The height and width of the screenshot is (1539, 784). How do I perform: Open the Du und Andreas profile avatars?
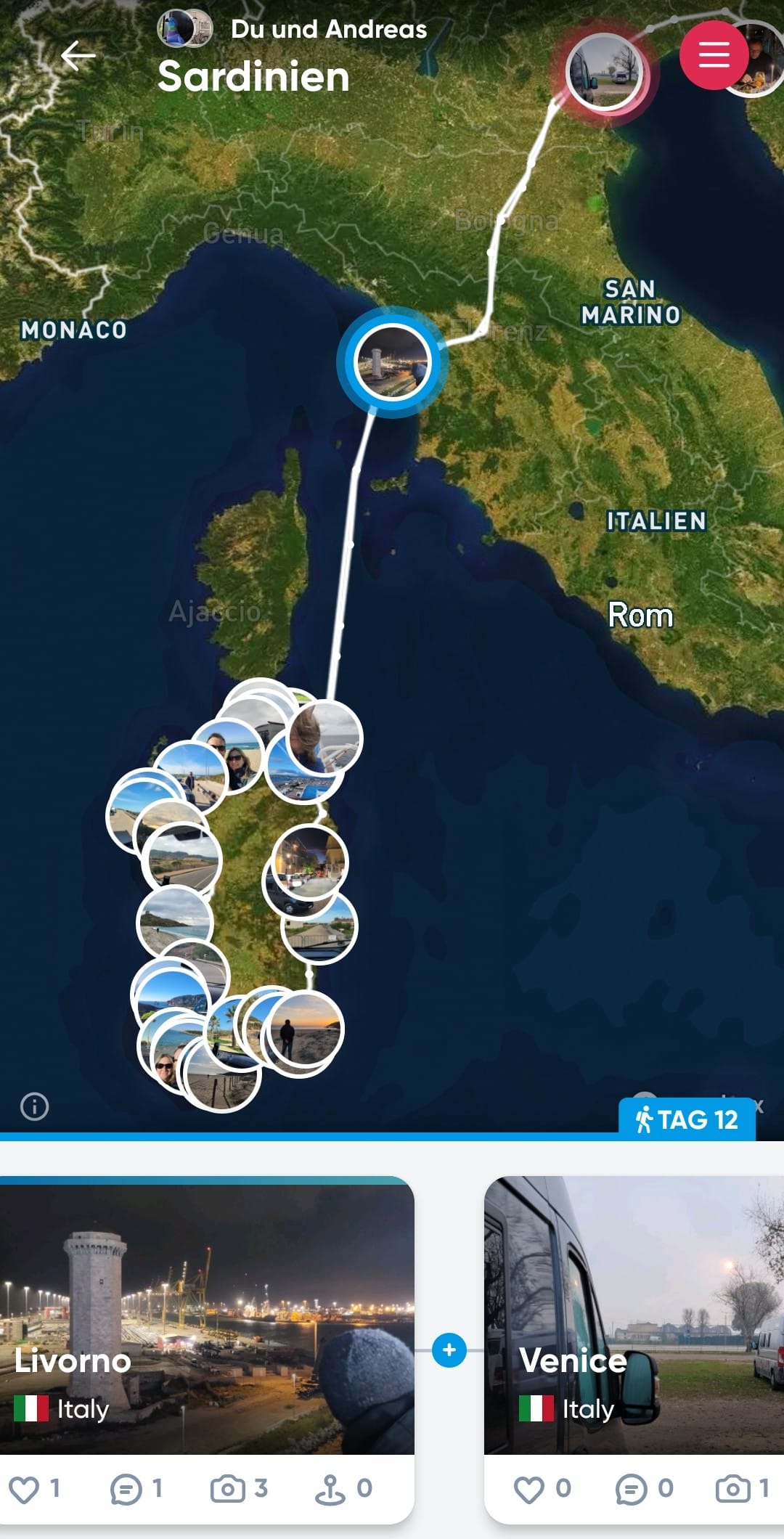point(185,29)
